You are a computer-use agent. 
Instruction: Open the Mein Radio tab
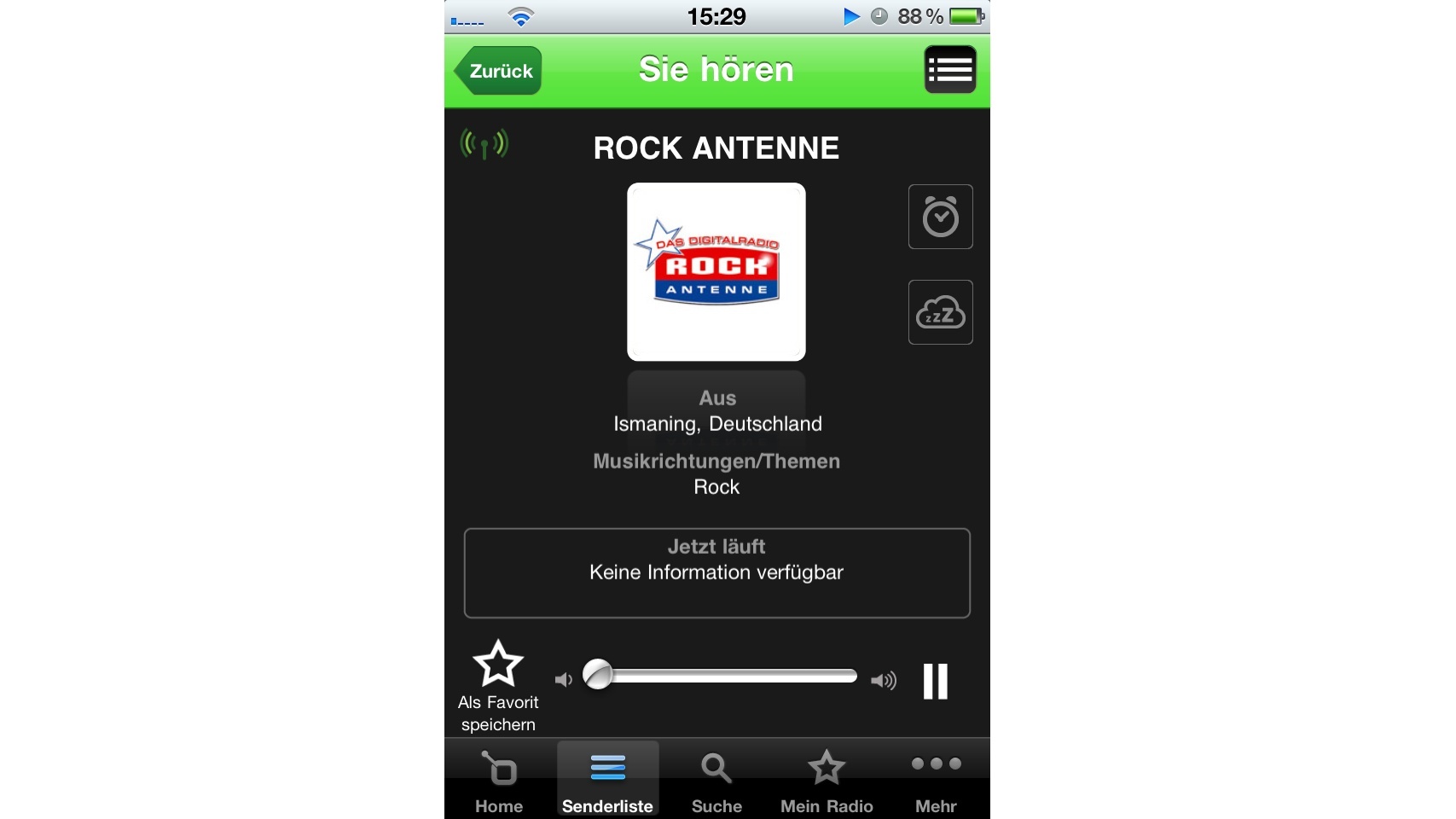point(826,781)
